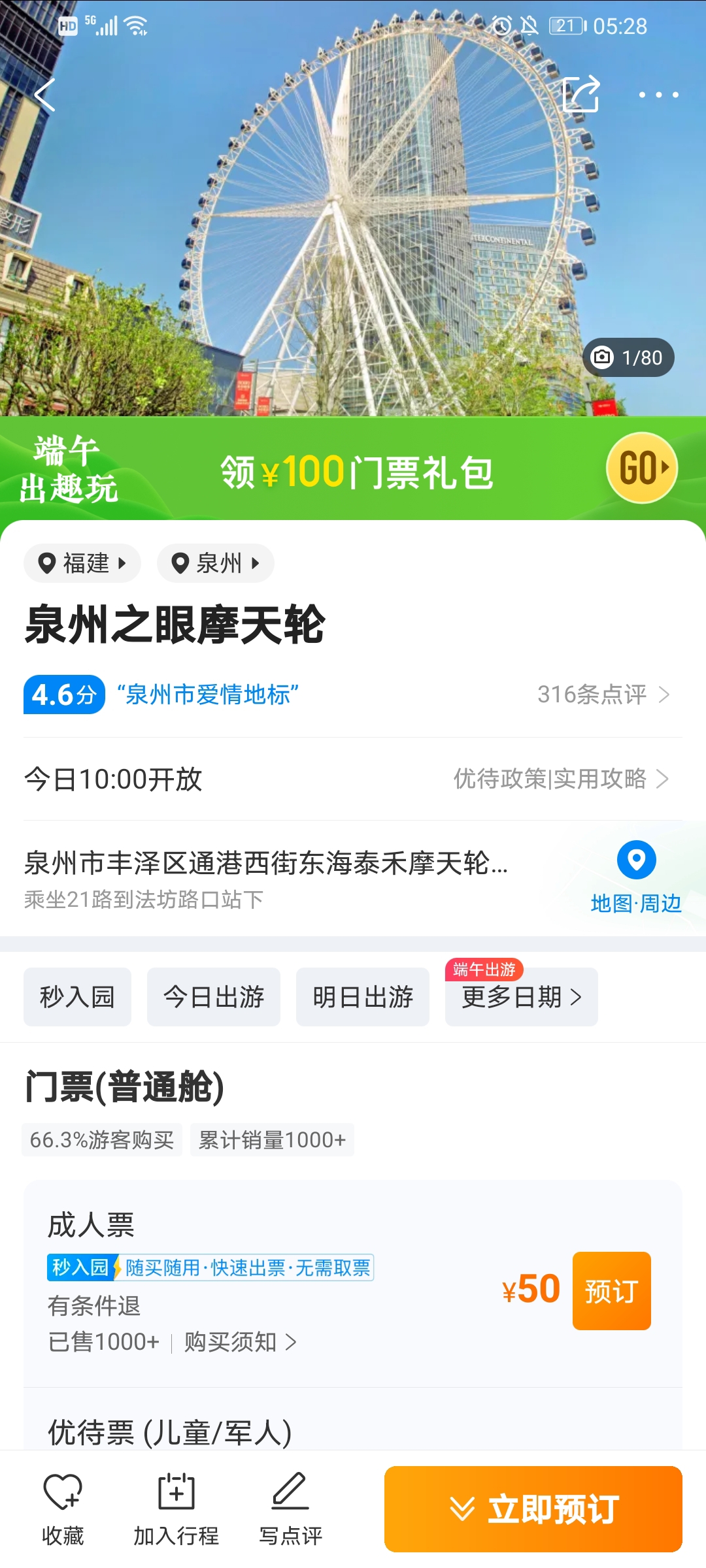706x1568 pixels.
Task: Open 购买须知 for the adult ticket
Action: (x=240, y=1342)
